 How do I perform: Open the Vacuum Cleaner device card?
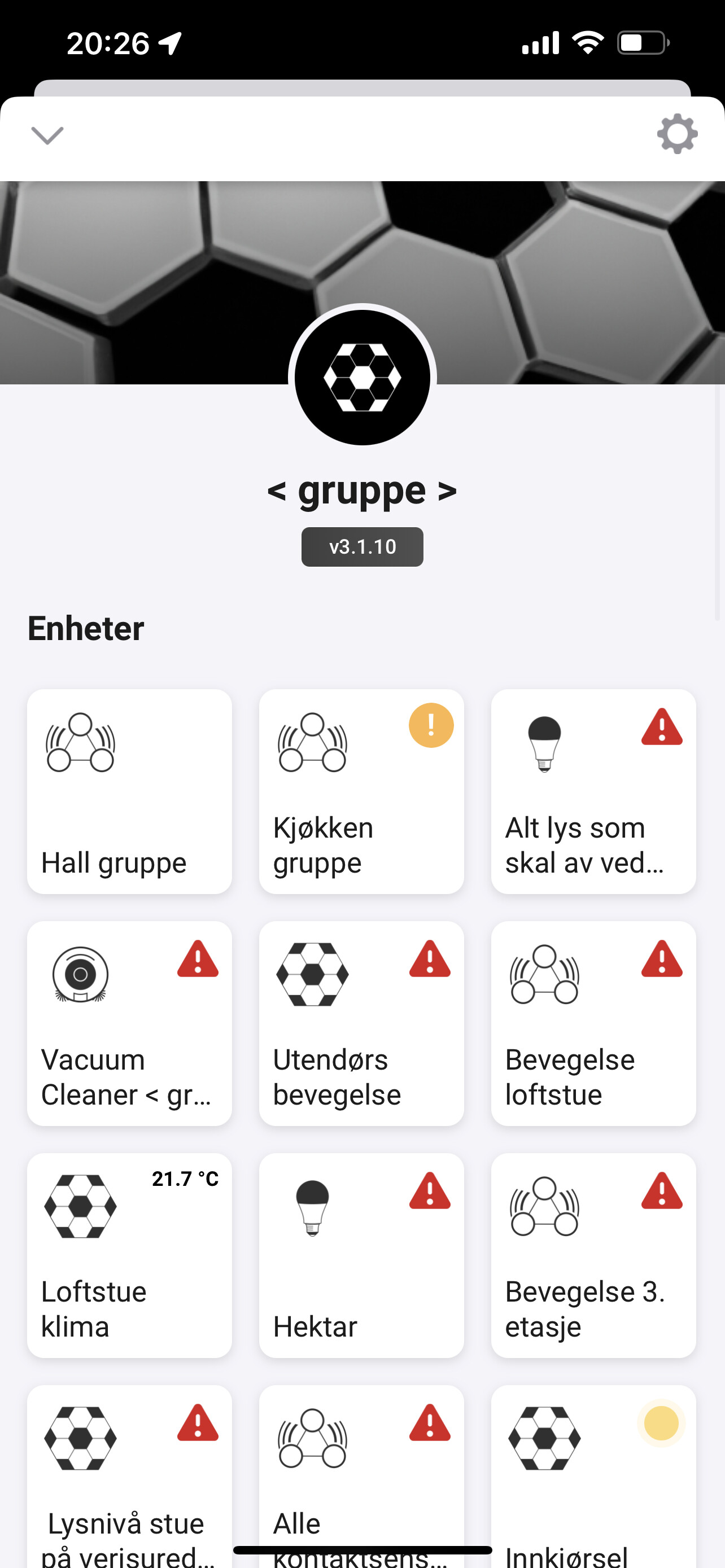pos(129,1023)
